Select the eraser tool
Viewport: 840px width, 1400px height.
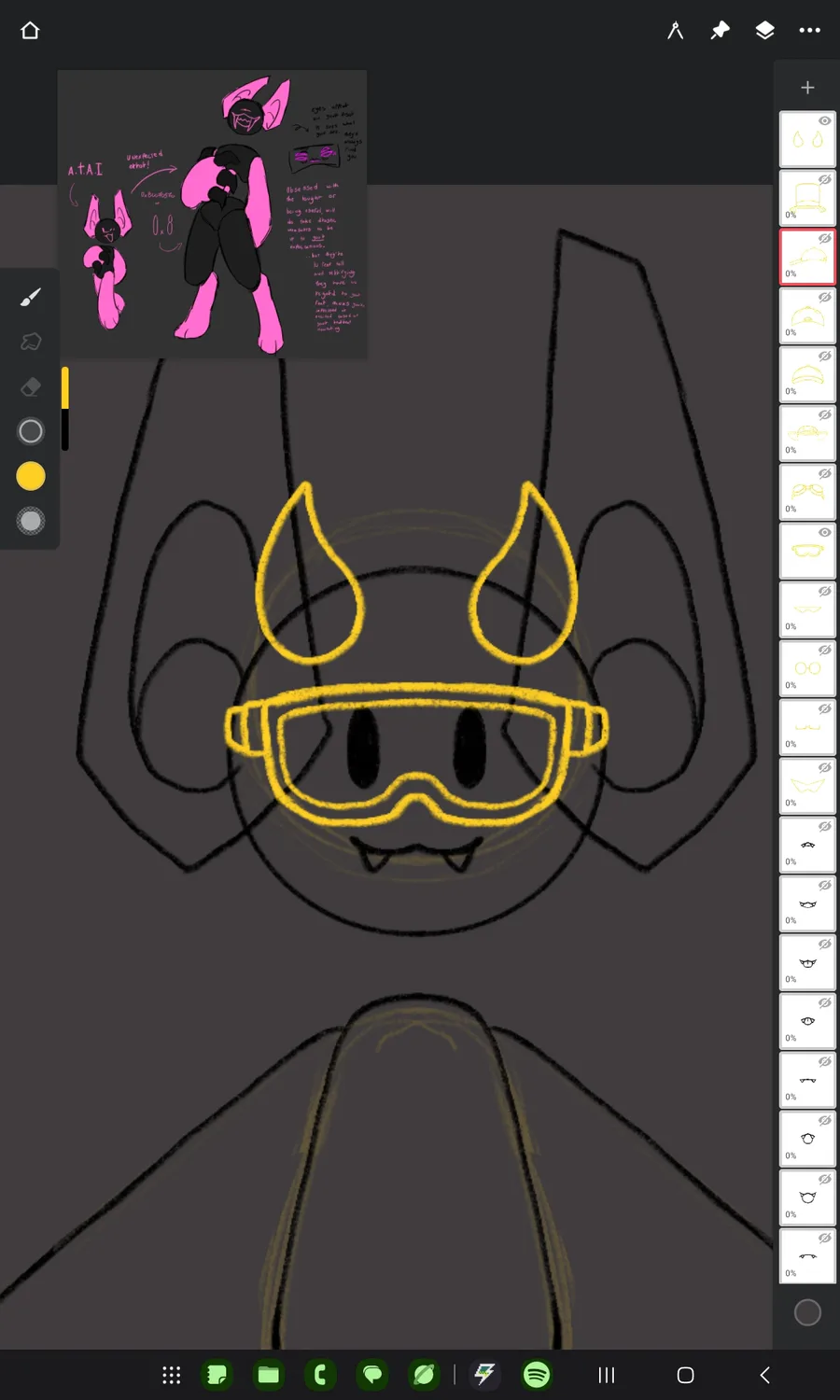click(x=31, y=386)
